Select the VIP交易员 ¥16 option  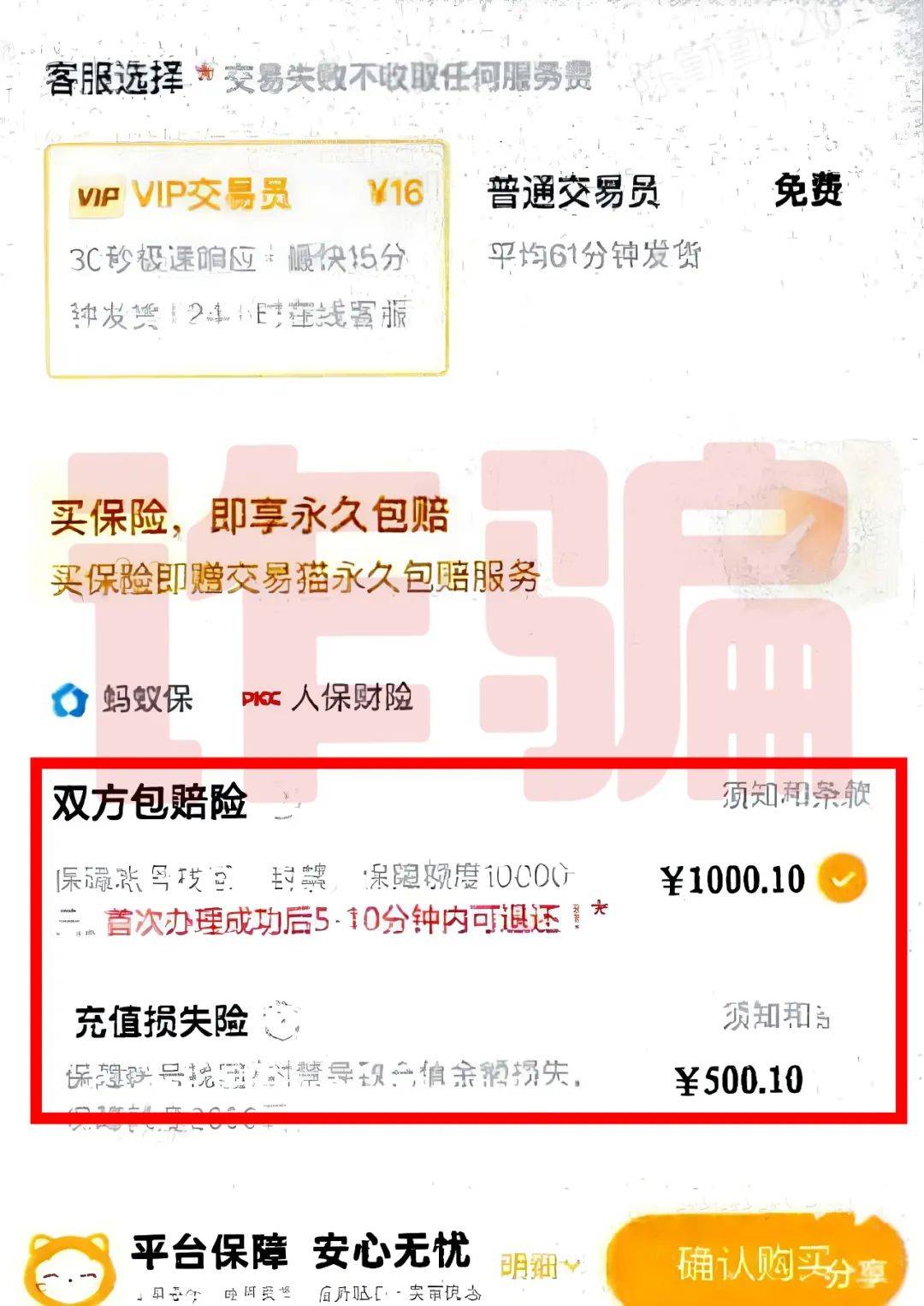point(246,258)
